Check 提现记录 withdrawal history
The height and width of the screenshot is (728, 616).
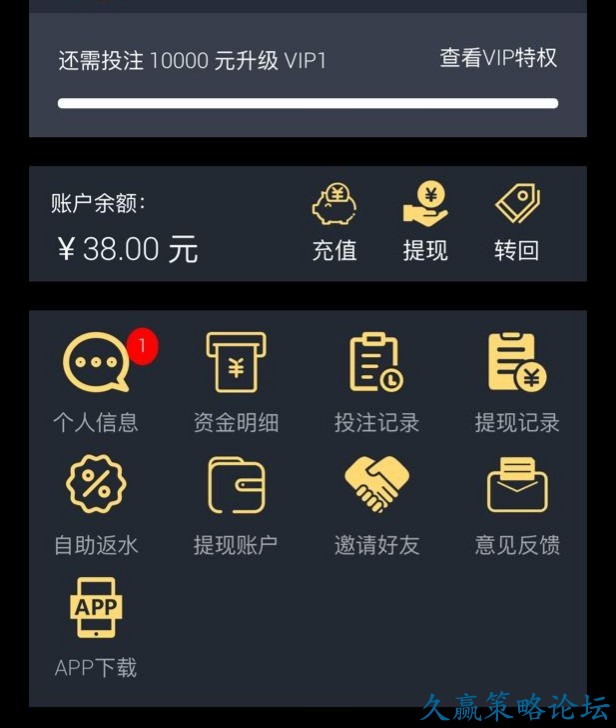[517, 380]
